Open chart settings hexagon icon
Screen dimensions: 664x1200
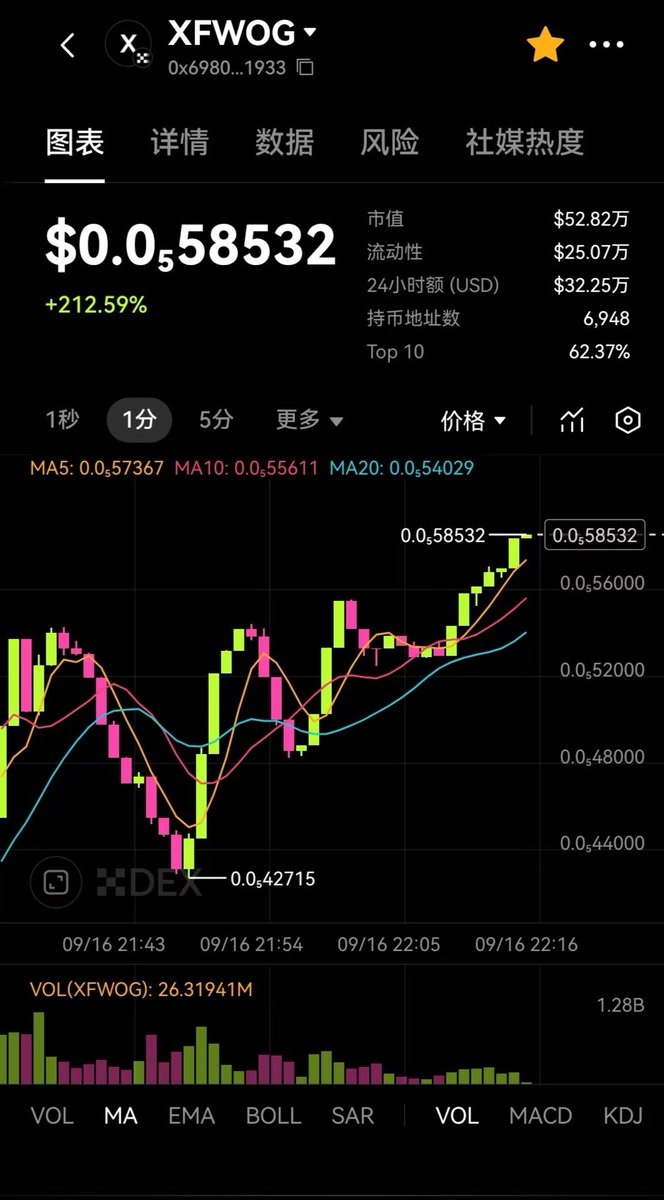(627, 420)
